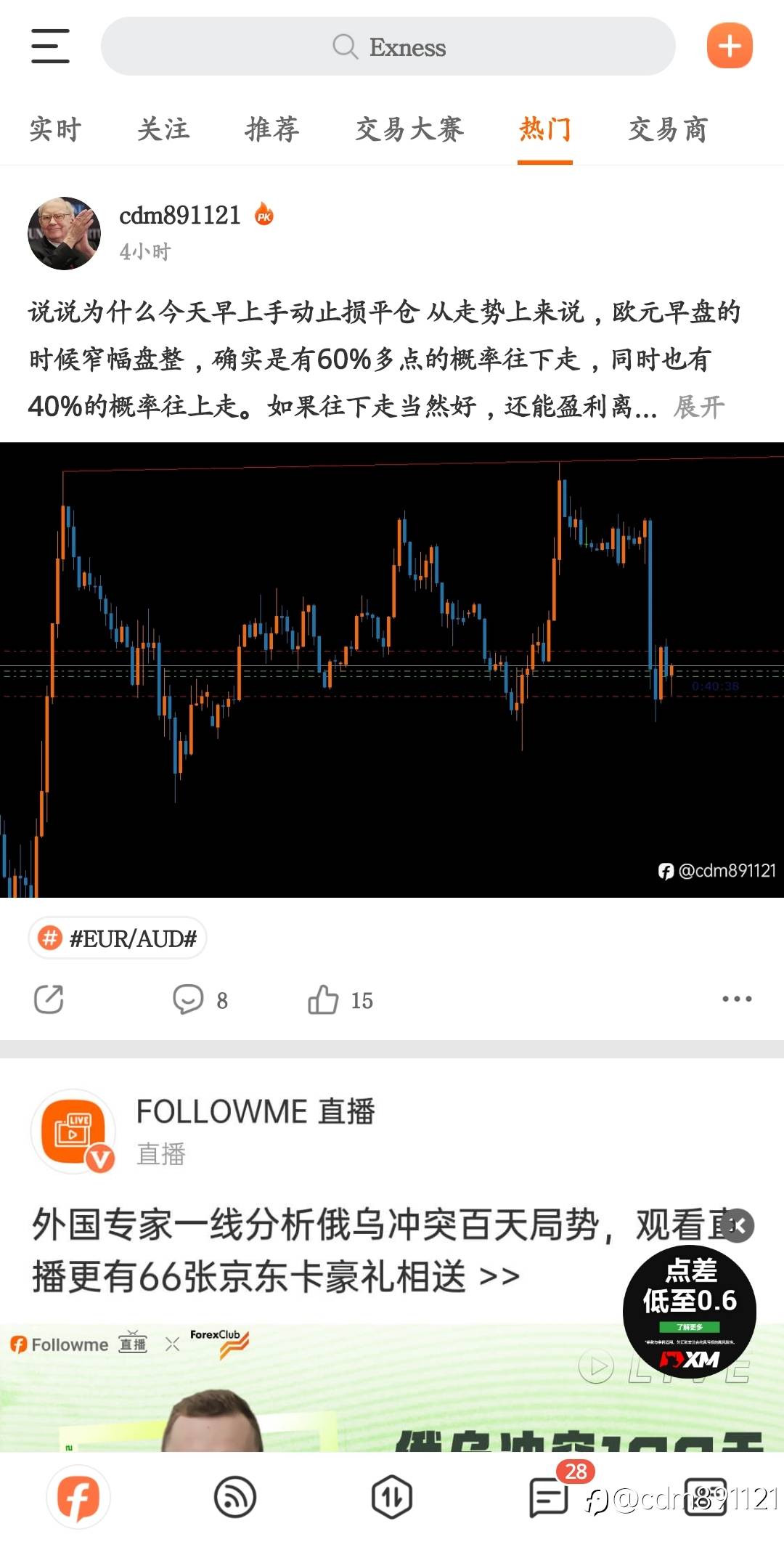The image size is (784, 1542).
Task: Switch to the 关注 tab
Action: [163, 130]
